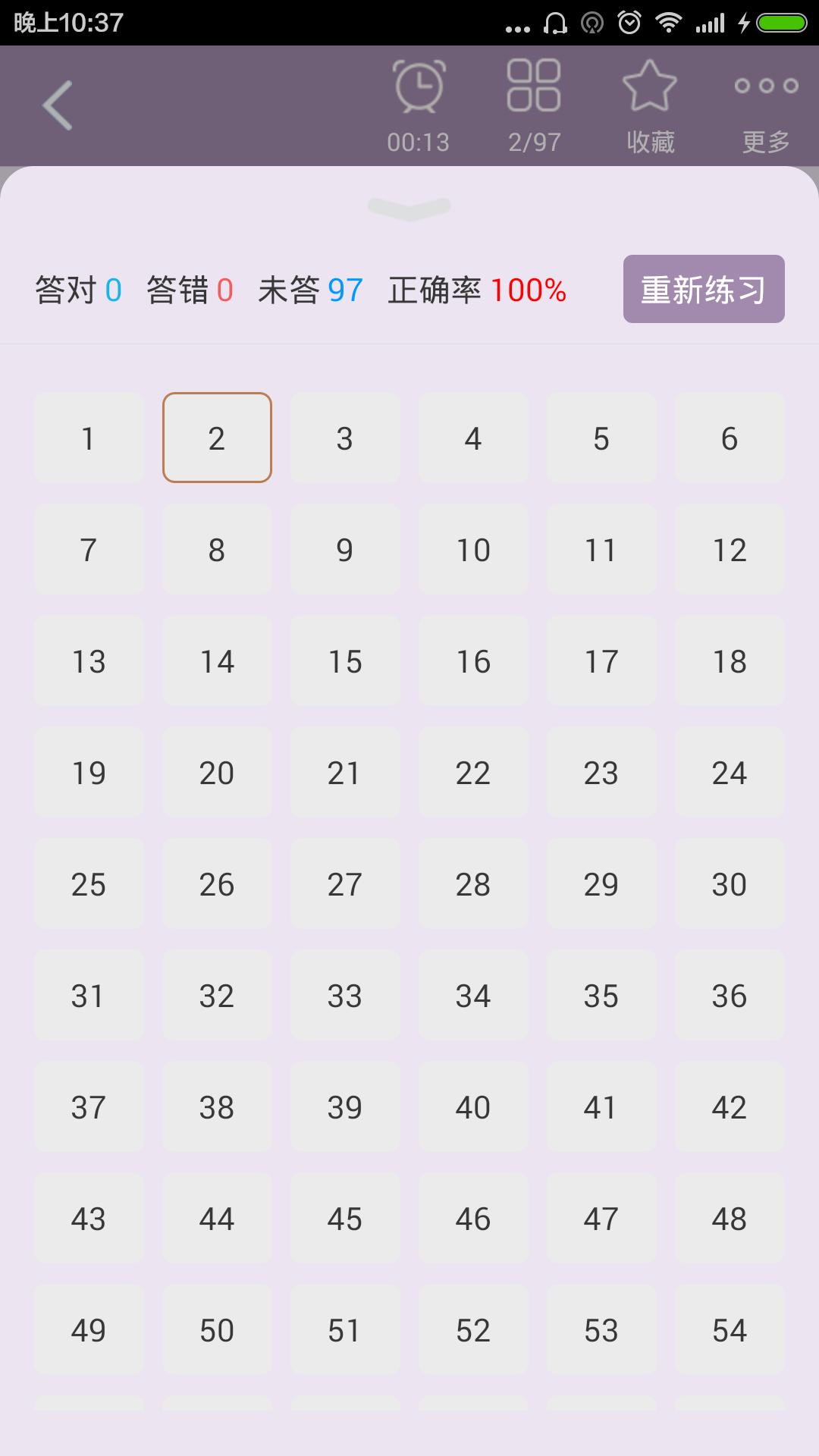This screenshot has height=1456, width=819.
Task: Tap the 正确率 100% accuracy text
Action: coord(478,289)
